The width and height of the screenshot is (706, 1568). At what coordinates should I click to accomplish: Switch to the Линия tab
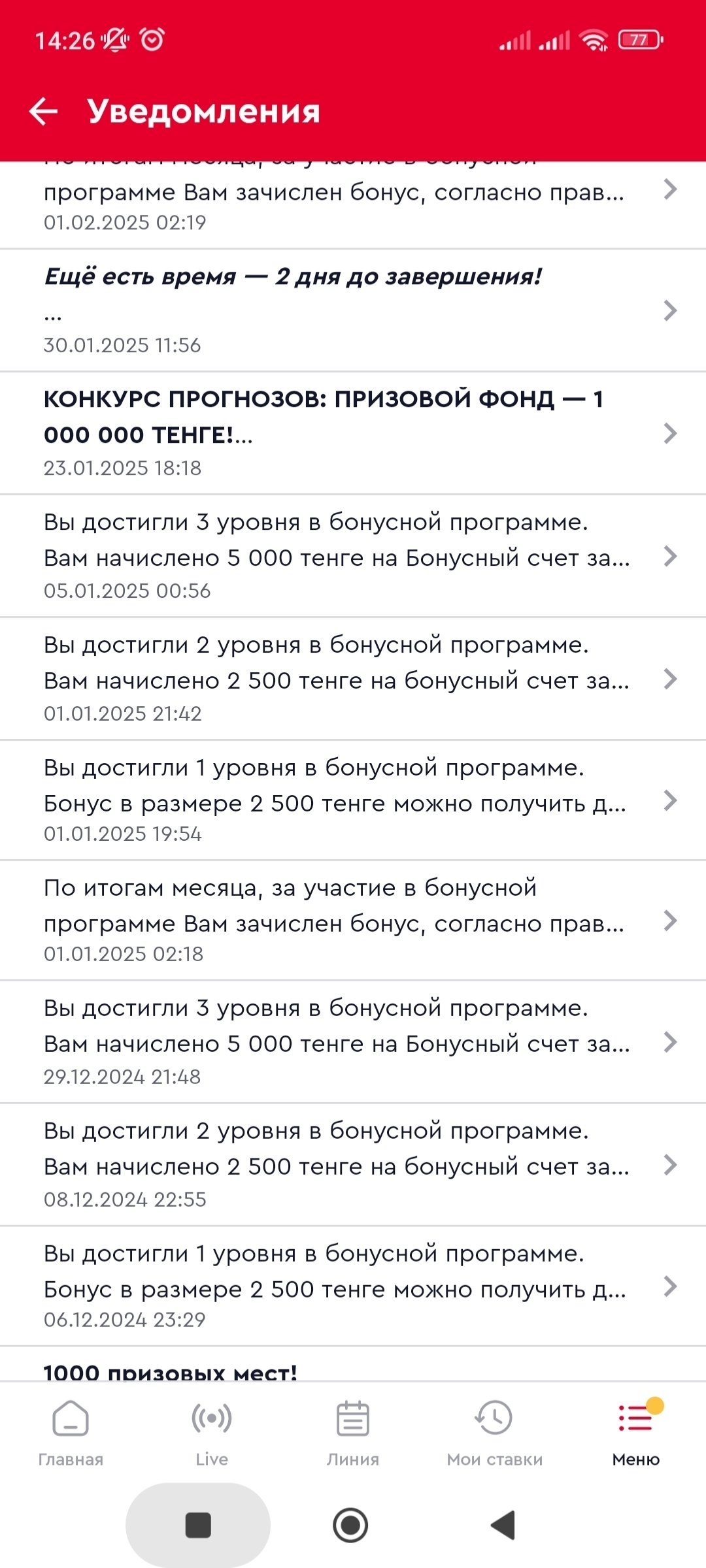(353, 1432)
